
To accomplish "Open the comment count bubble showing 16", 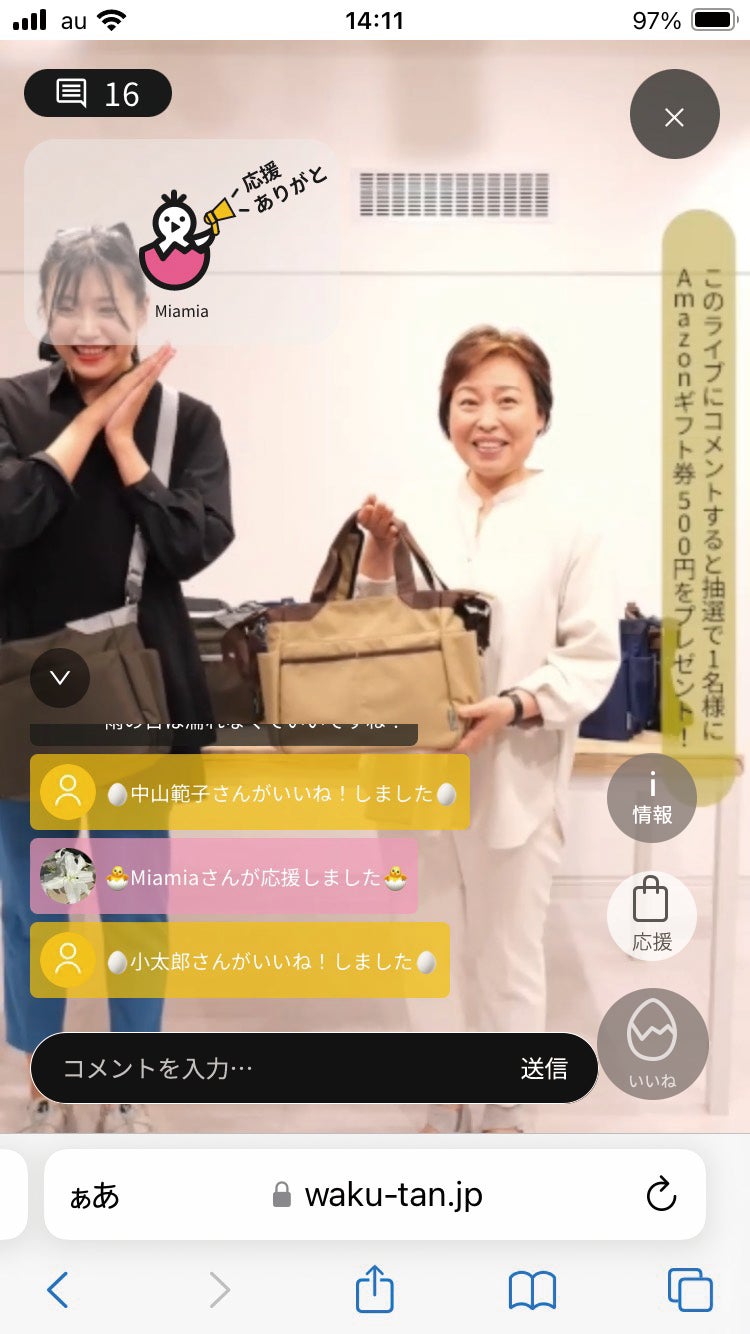I will [98, 94].
